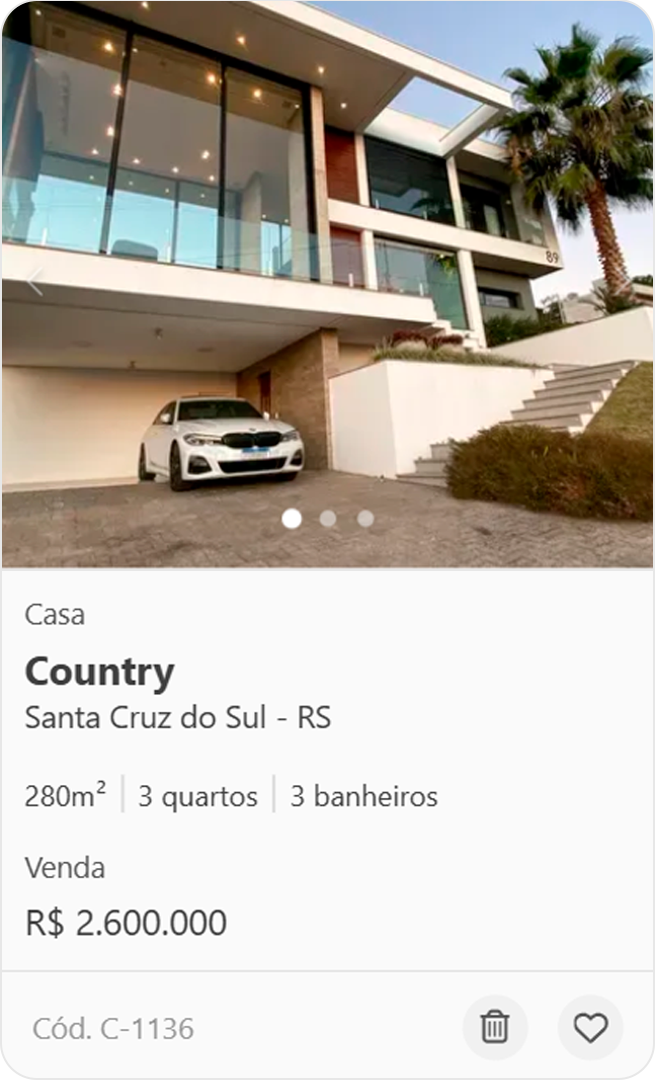Delete listing C-1136 with the trash icon
Image resolution: width=655 pixels, height=1080 pixels.
(495, 1027)
